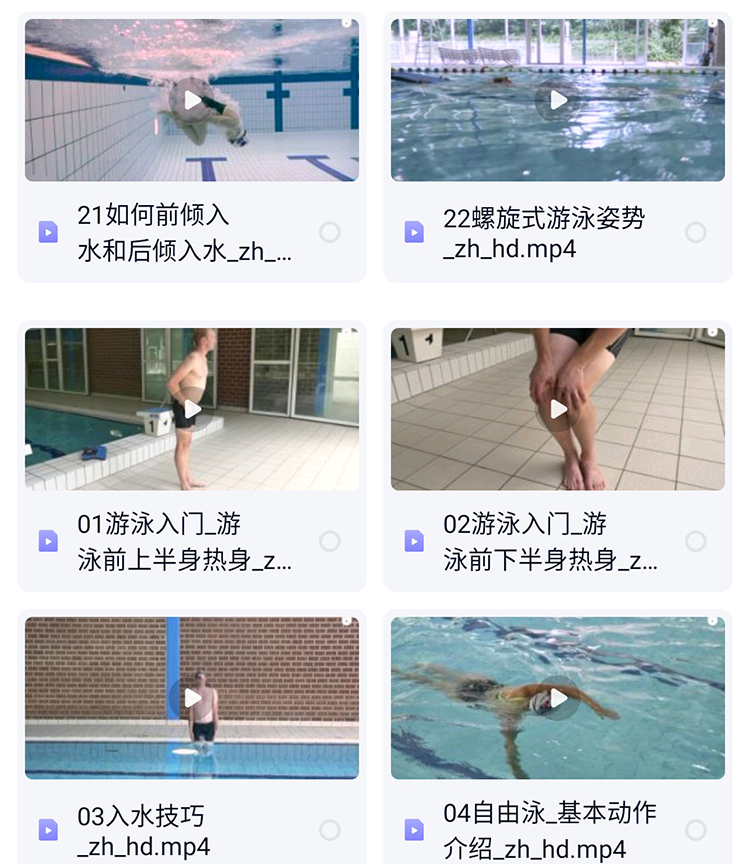Start playback of the 04自由泳 freestyle video

pyautogui.click(x=558, y=698)
